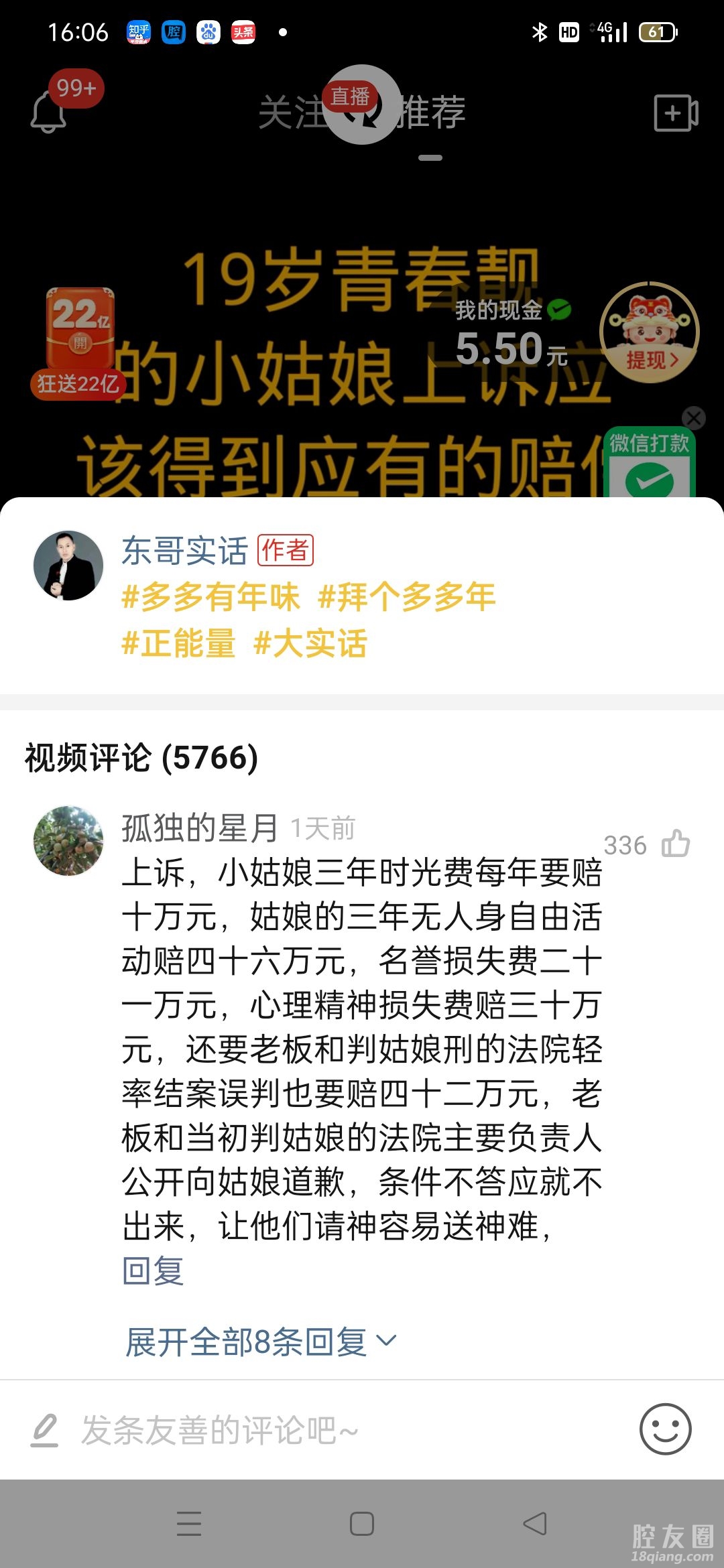Reply to 孤独的星月's comment

tap(153, 1270)
